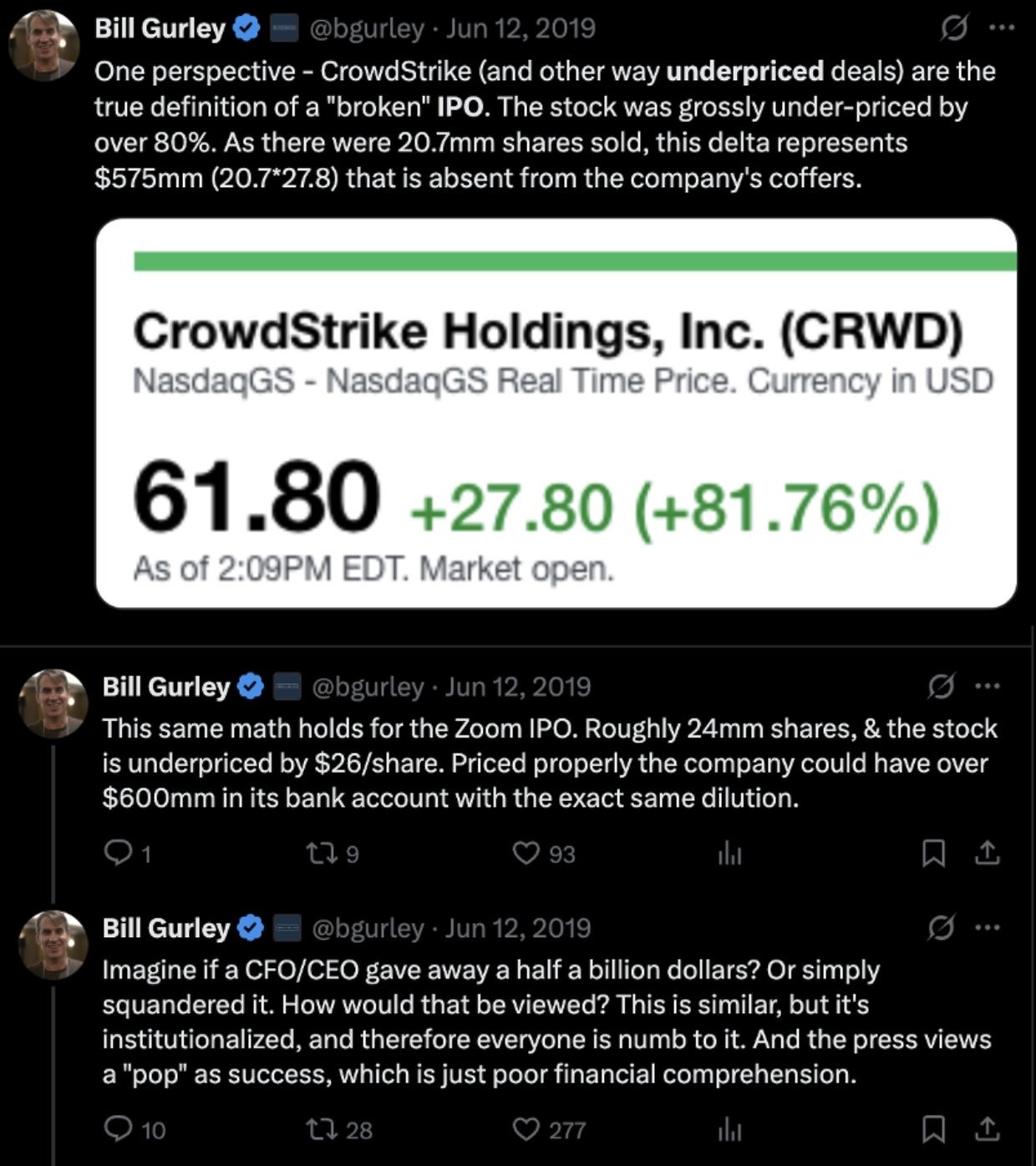Viewport: 1036px width, 1166px height.
Task: View analytics for the Zoom IPO tweet
Action: (x=729, y=853)
